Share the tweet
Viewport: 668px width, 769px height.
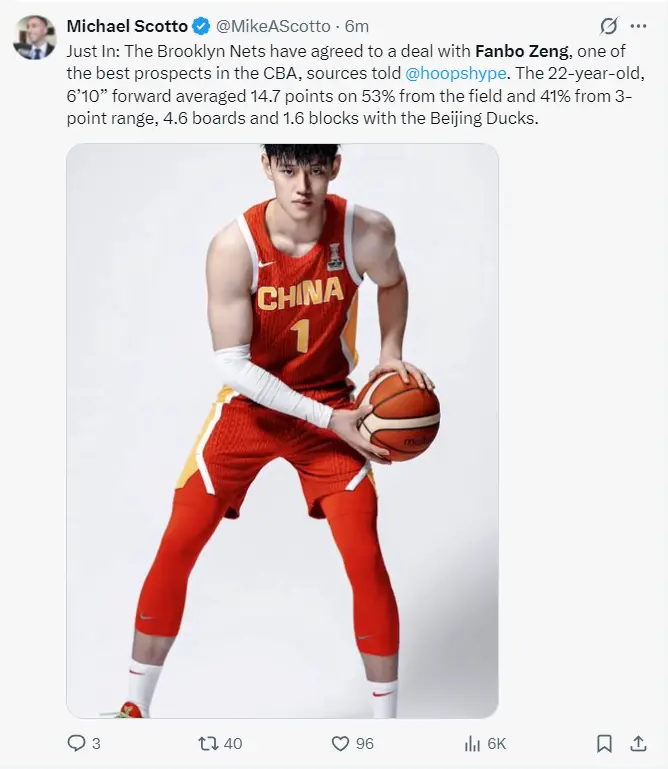(x=637, y=743)
